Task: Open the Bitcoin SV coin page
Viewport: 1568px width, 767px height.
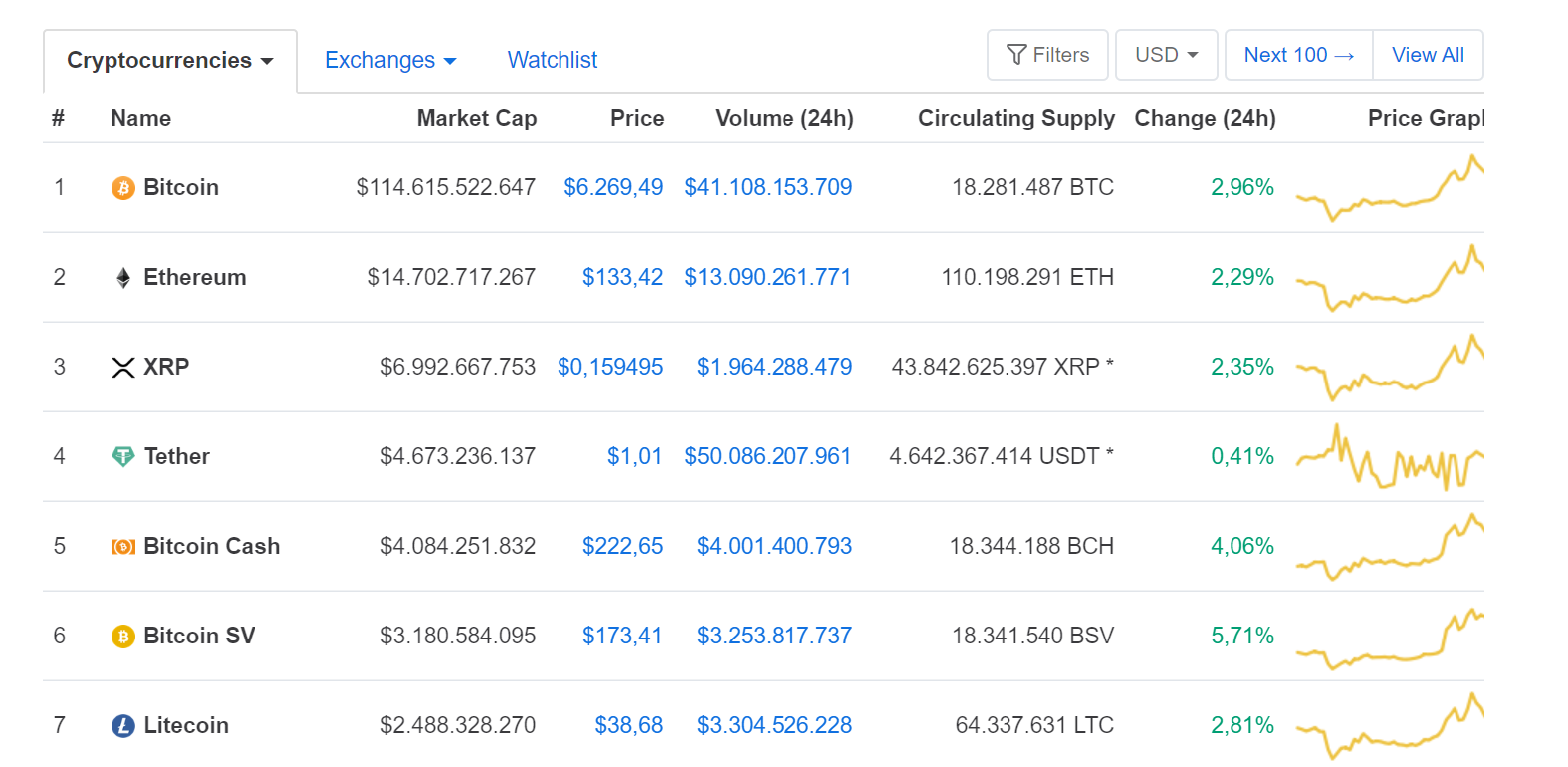Action: (199, 636)
